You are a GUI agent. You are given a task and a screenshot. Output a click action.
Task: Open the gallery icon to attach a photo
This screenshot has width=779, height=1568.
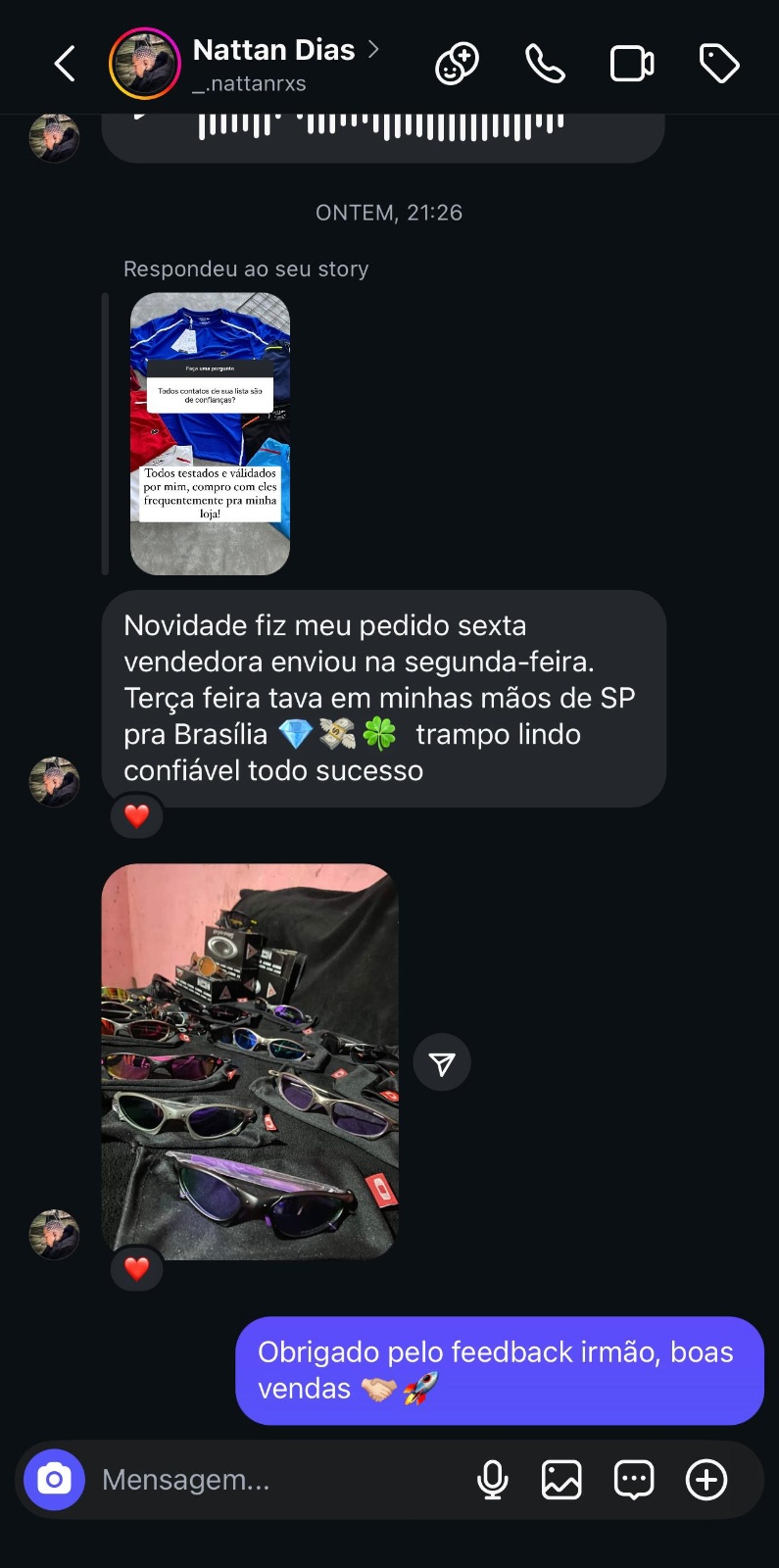(x=561, y=1480)
